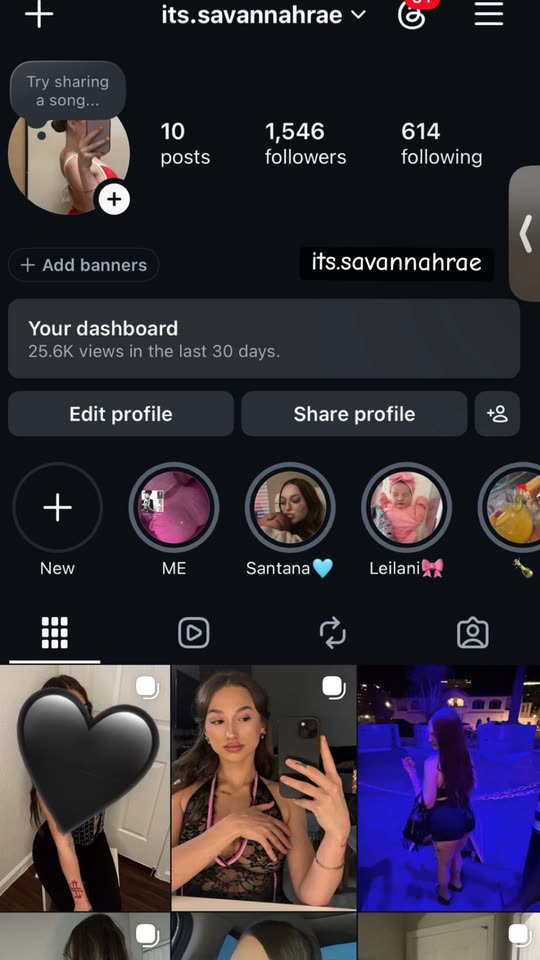
Task: Switch to the Reels tab
Action: (x=193, y=633)
